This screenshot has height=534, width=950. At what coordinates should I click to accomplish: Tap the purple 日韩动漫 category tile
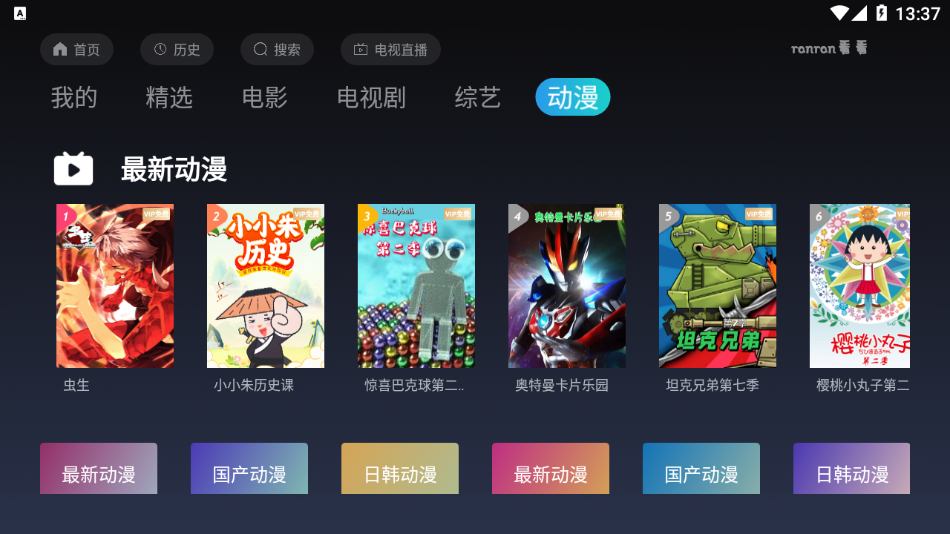tap(852, 469)
